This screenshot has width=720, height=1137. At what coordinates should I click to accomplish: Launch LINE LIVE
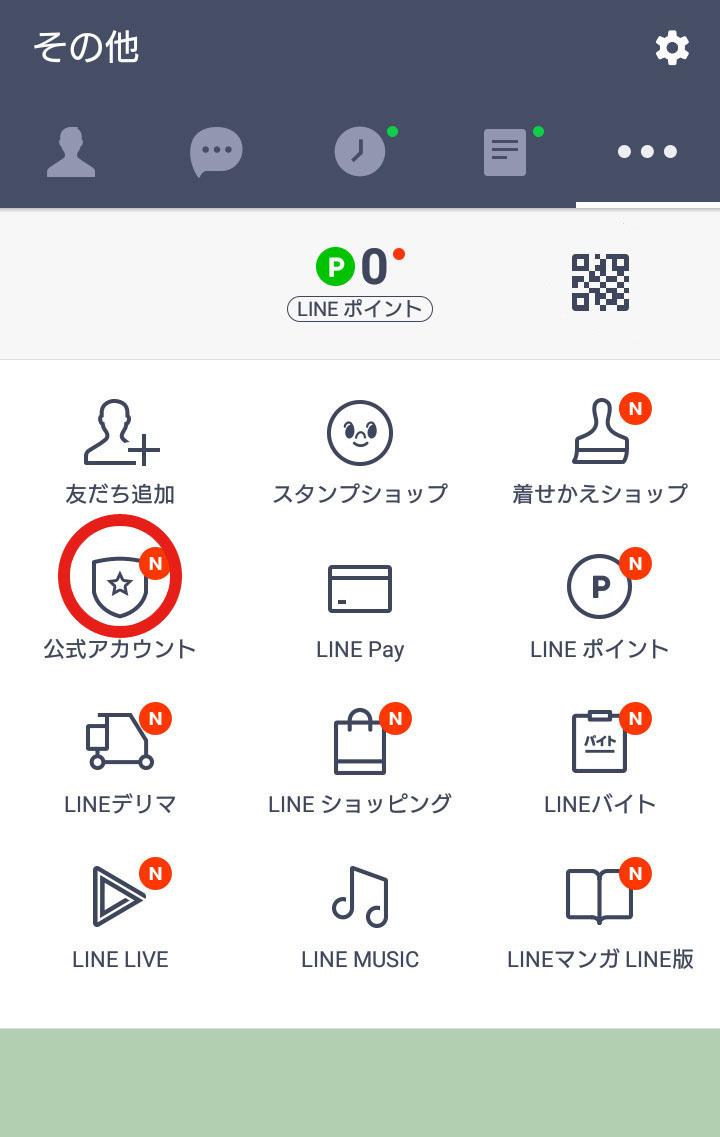point(120,913)
